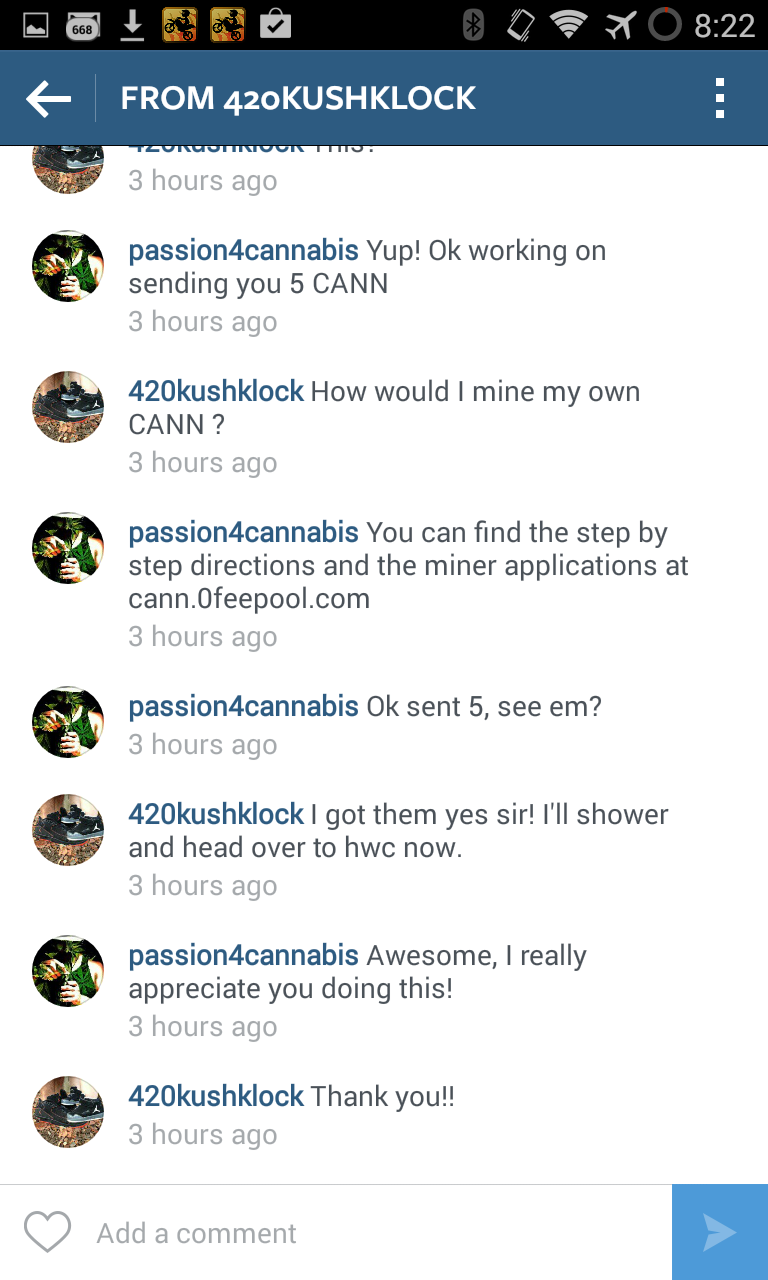Tap the avatar beside 'Thank you!!' comment
The width and height of the screenshot is (768, 1280).
pos(68,1112)
